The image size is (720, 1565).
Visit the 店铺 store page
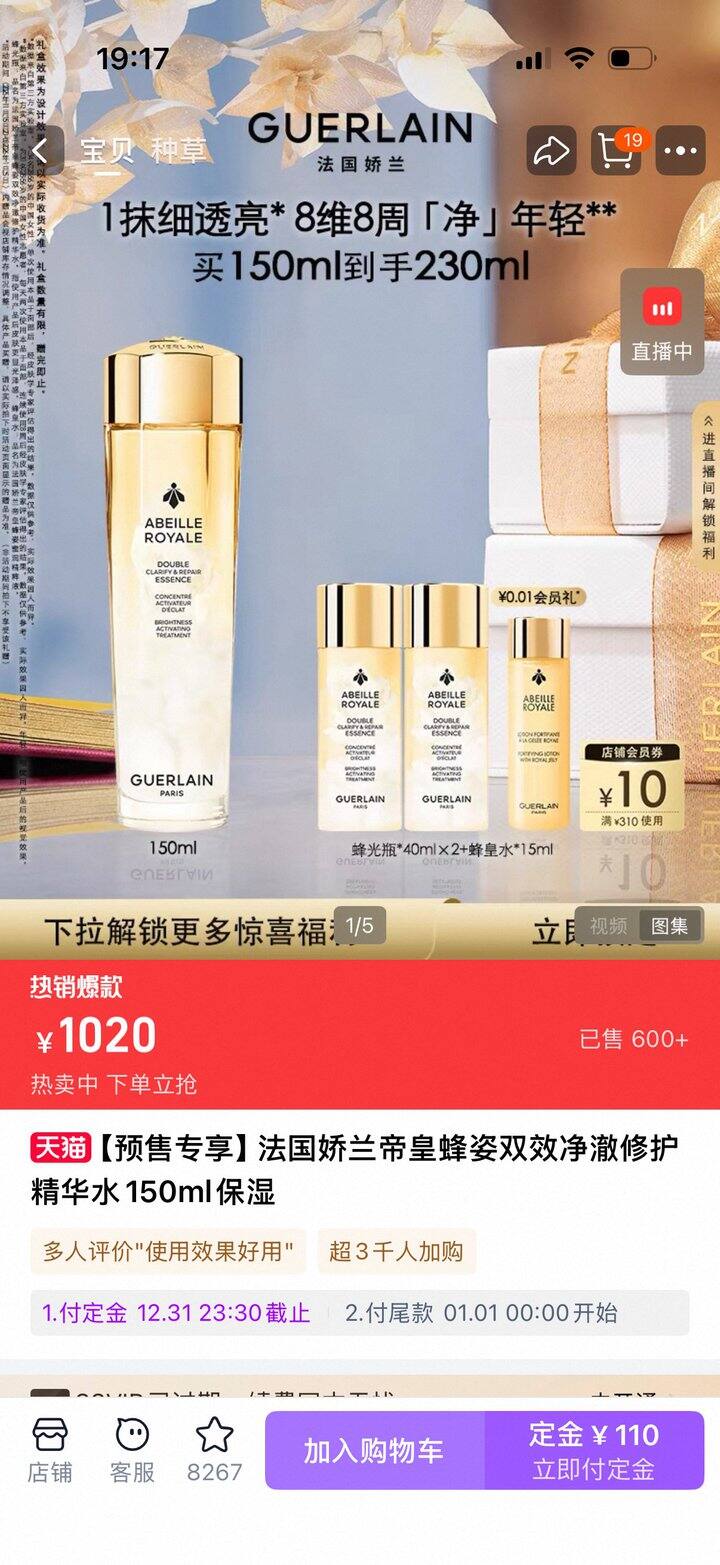click(49, 1450)
